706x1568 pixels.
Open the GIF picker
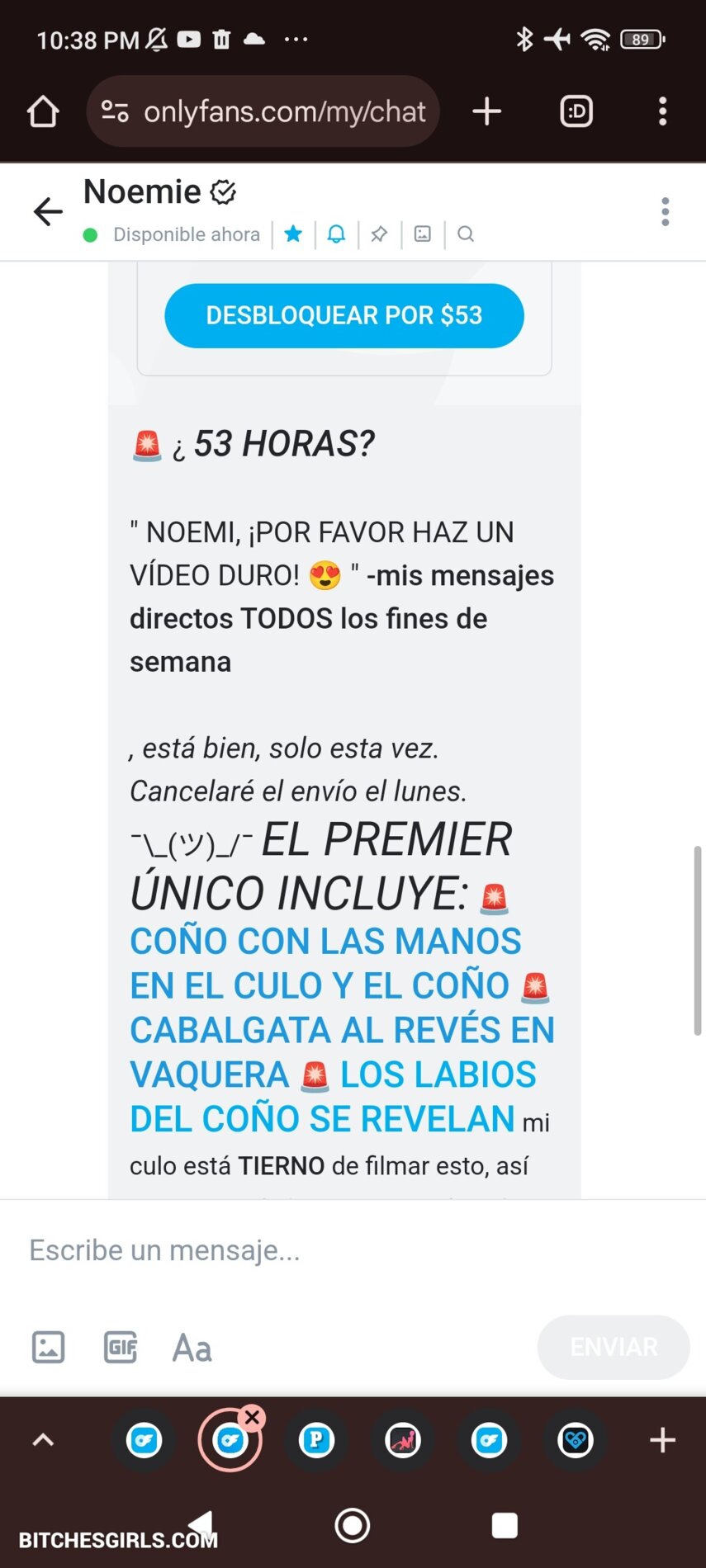pos(121,1347)
